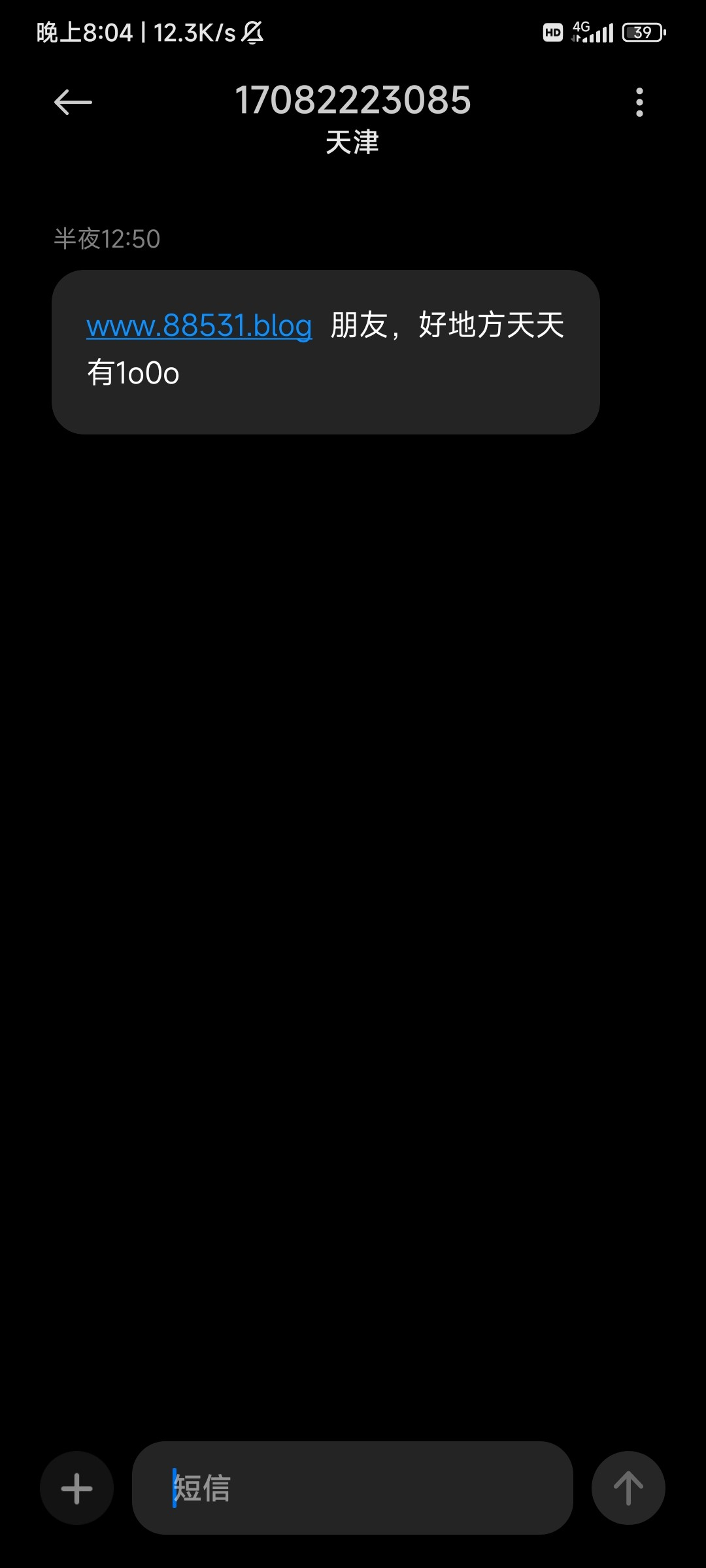706x1568 pixels.
Task: Go back using the arrow
Action: (x=73, y=103)
